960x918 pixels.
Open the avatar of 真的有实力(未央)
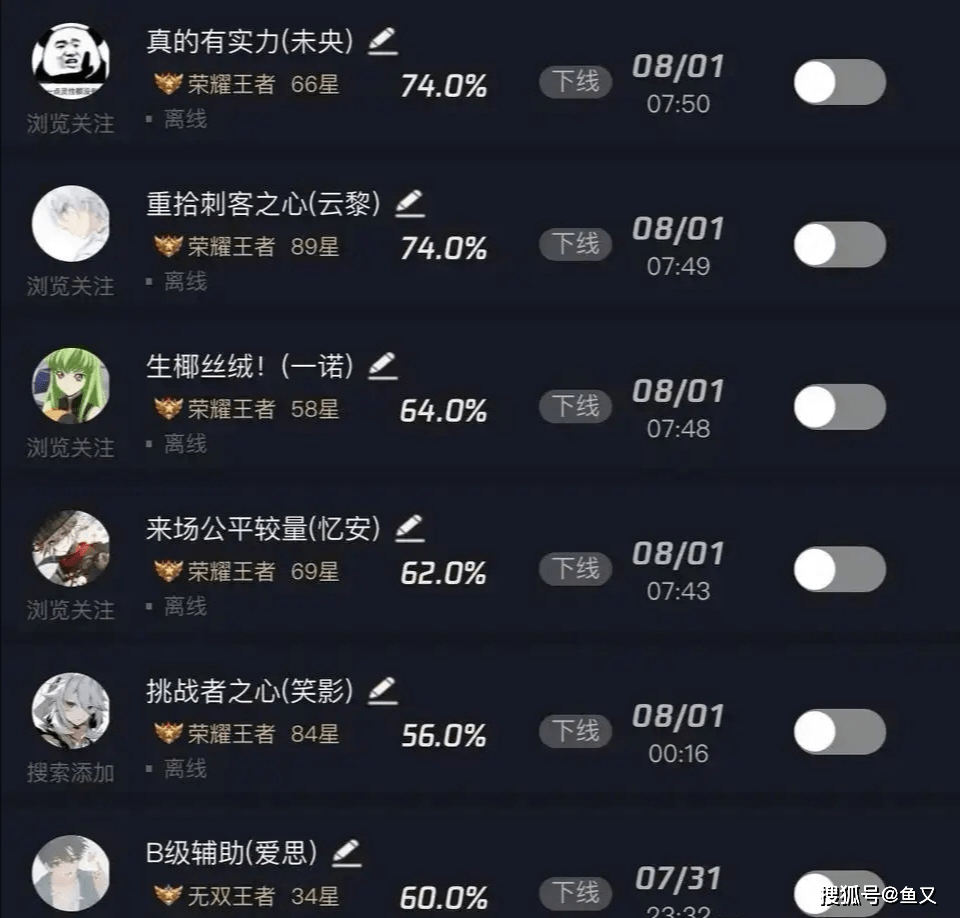pyautogui.click(x=71, y=61)
